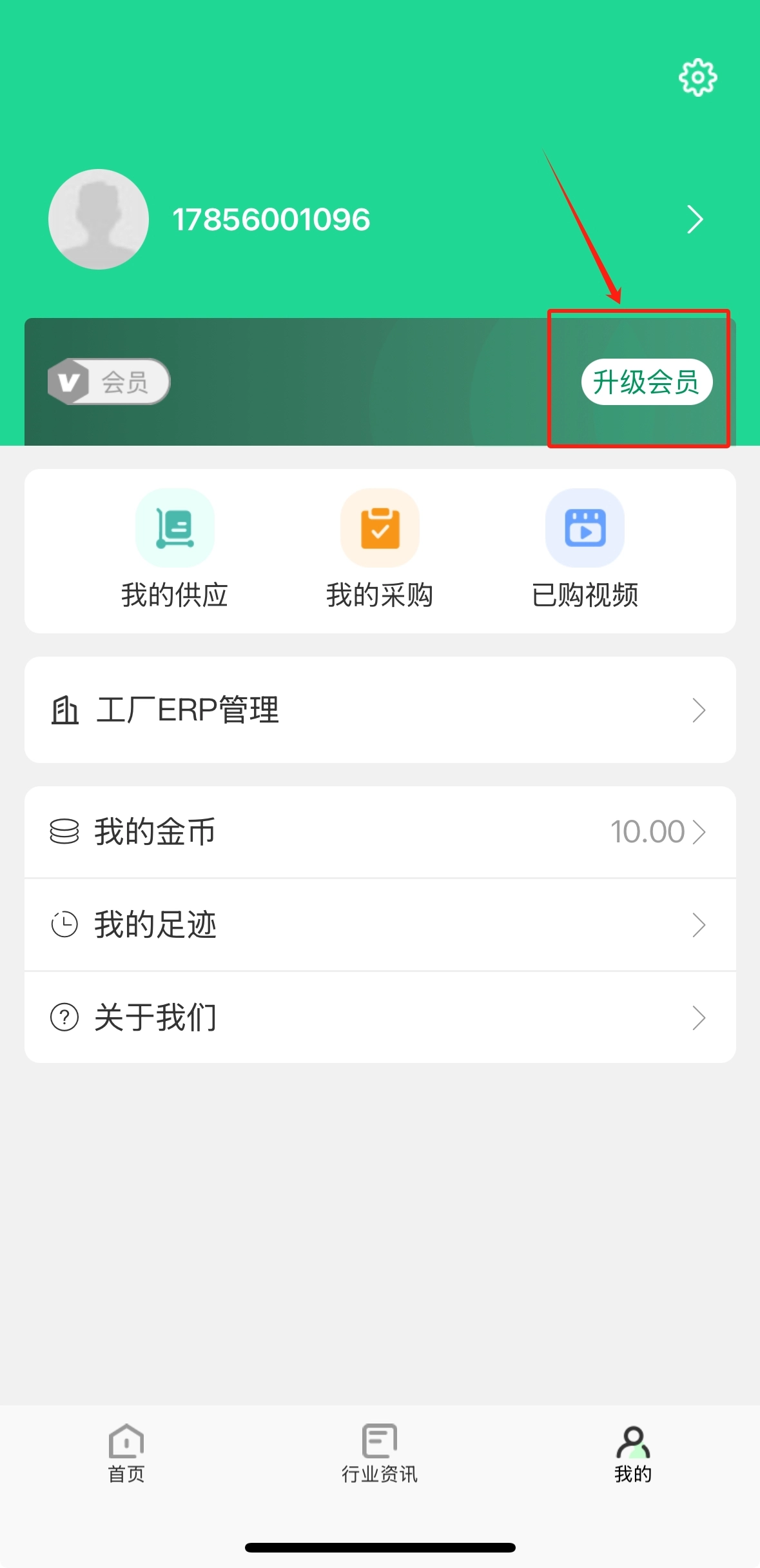Select the 我的 tab

[633, 1454]
